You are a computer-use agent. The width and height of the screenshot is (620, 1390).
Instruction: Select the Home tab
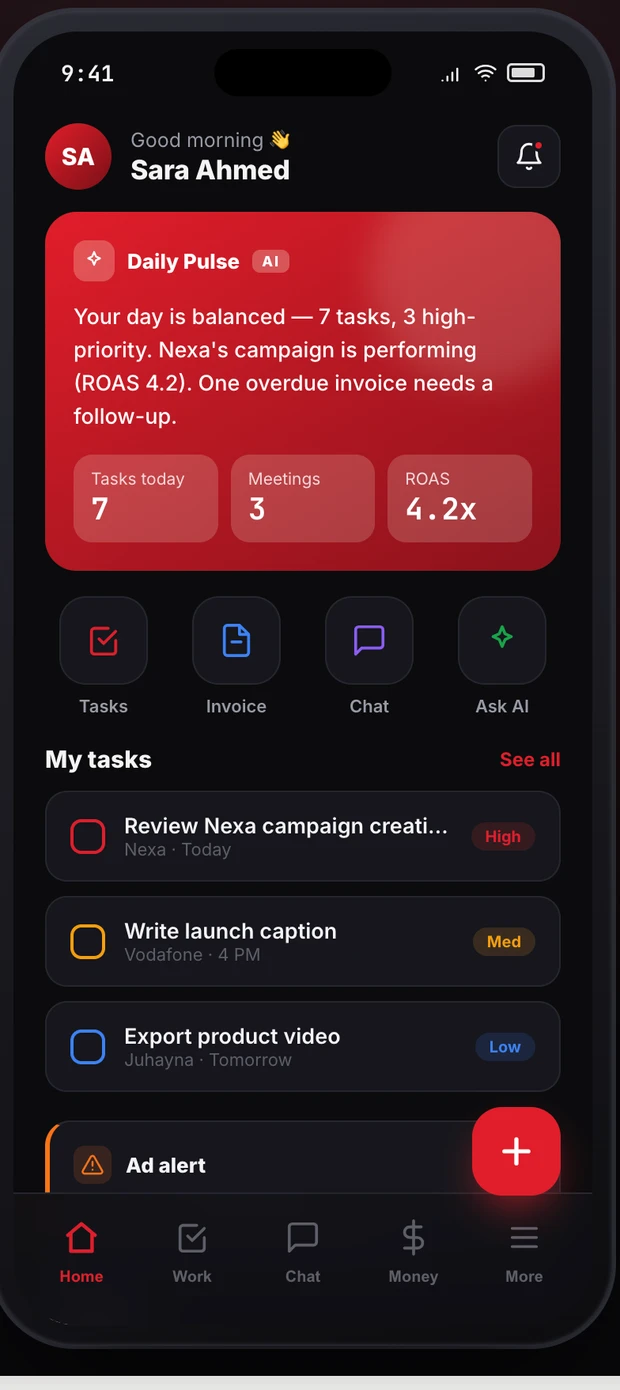(x=81, y=1252)
